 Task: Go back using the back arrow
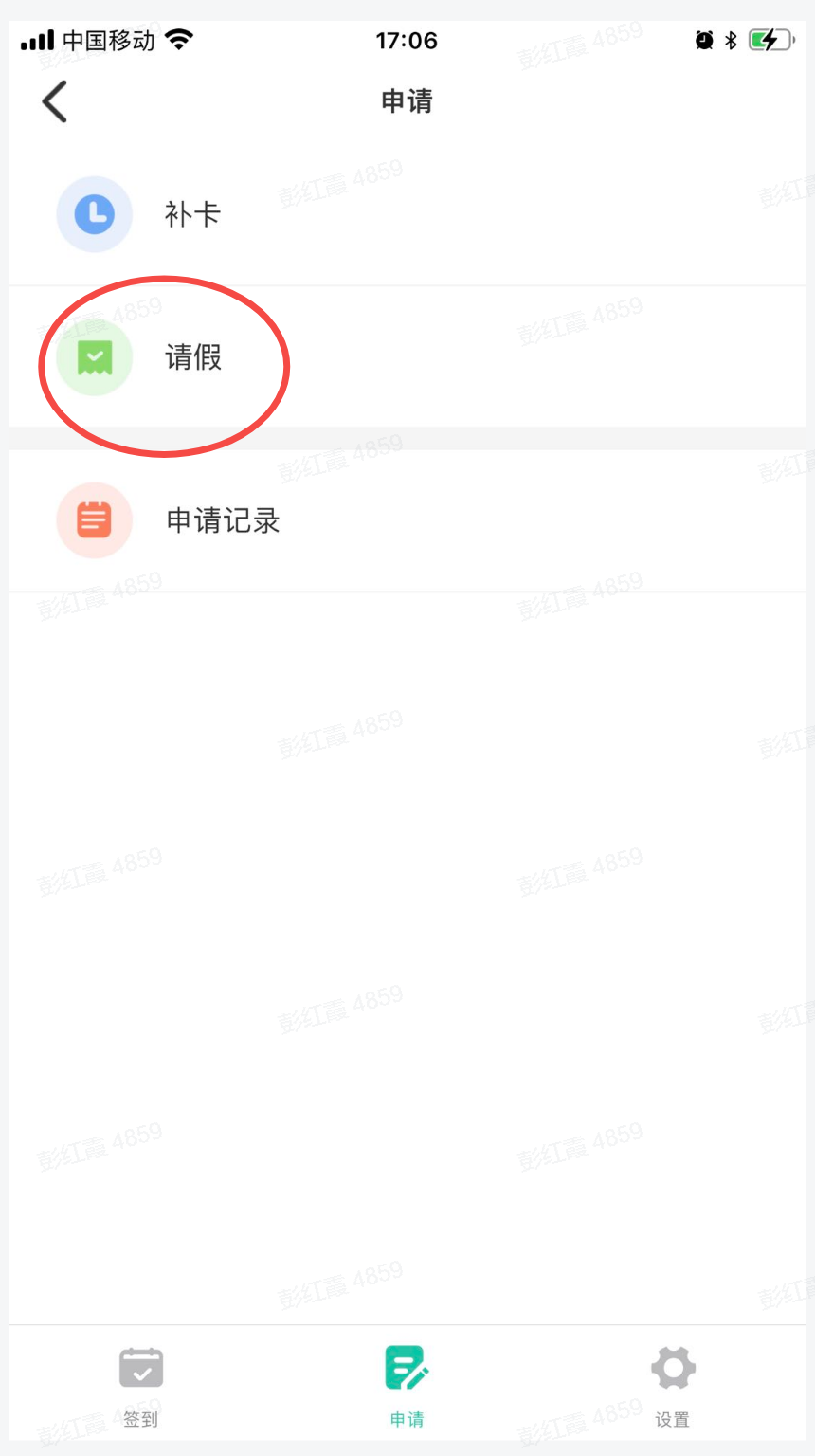(x=55, y=101)
